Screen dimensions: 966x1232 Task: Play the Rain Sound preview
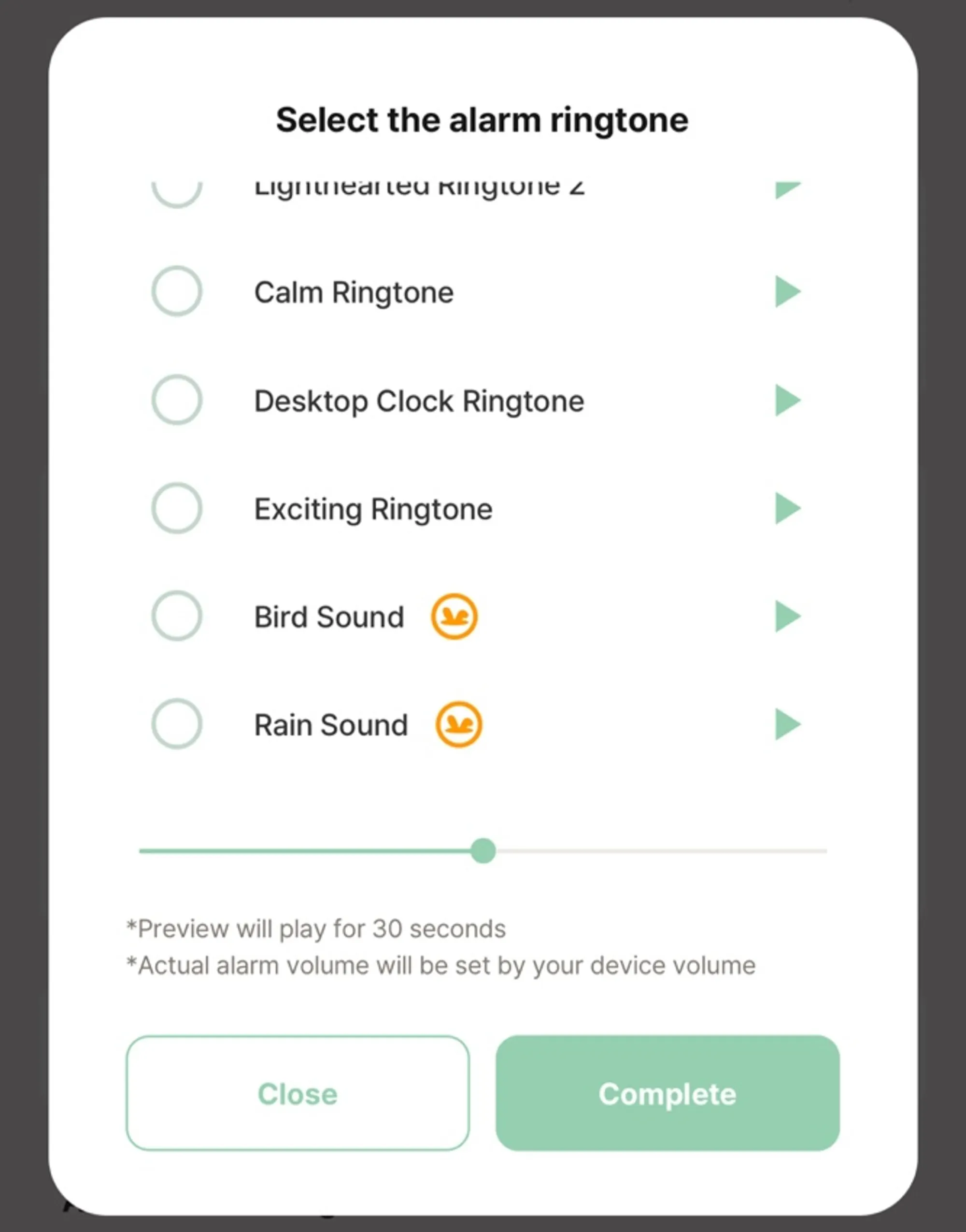click(787, 724)
